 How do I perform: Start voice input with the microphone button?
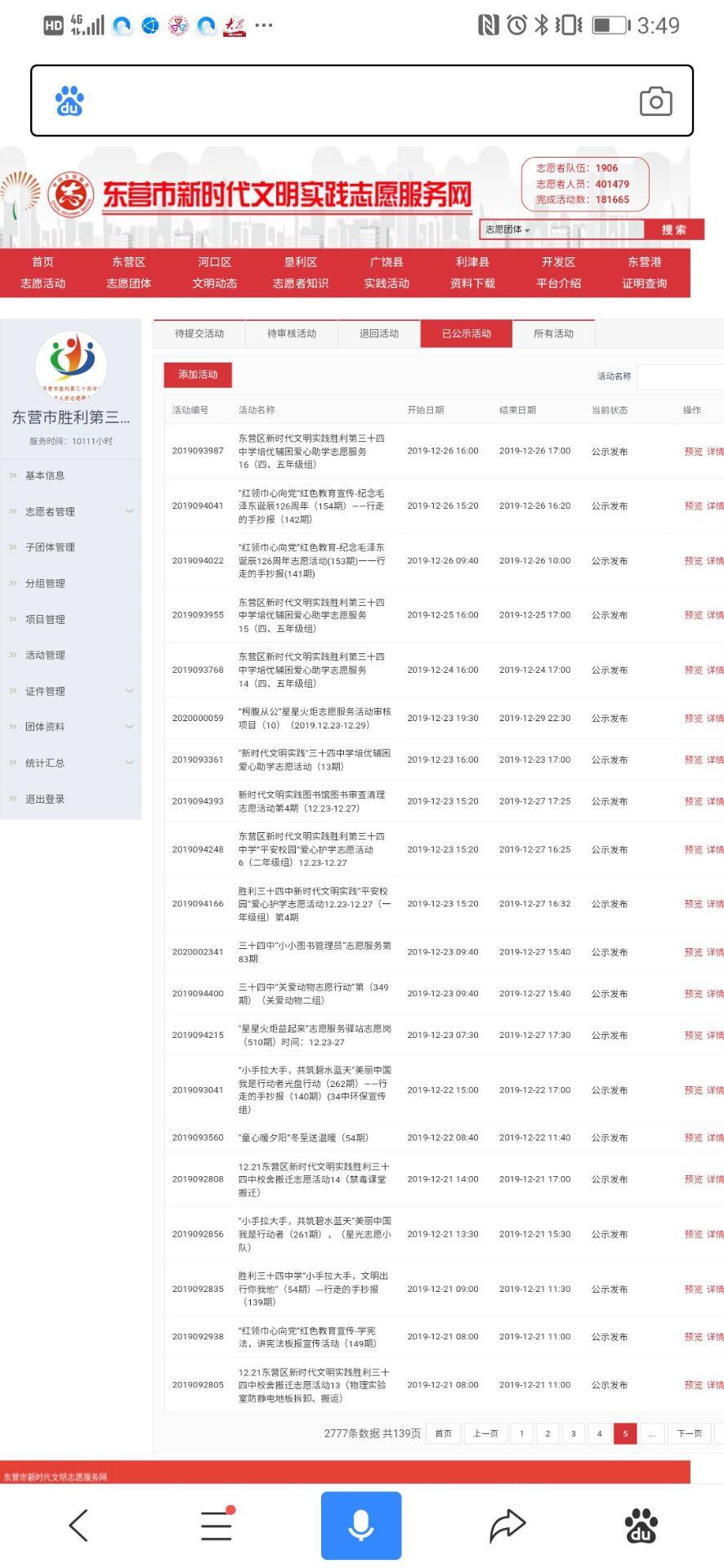(360, 1526)
